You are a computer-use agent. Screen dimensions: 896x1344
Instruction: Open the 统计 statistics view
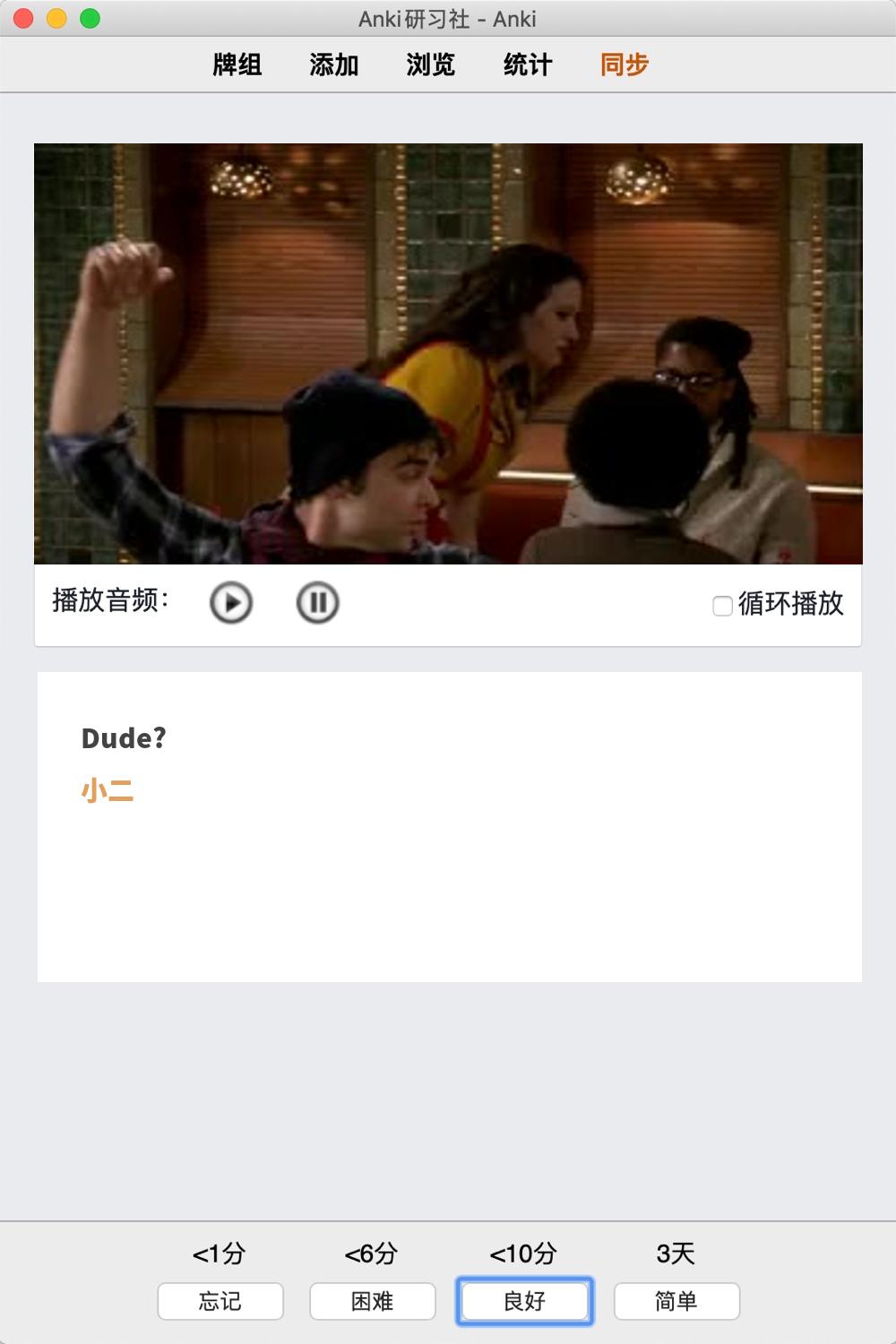click(528, 65)
